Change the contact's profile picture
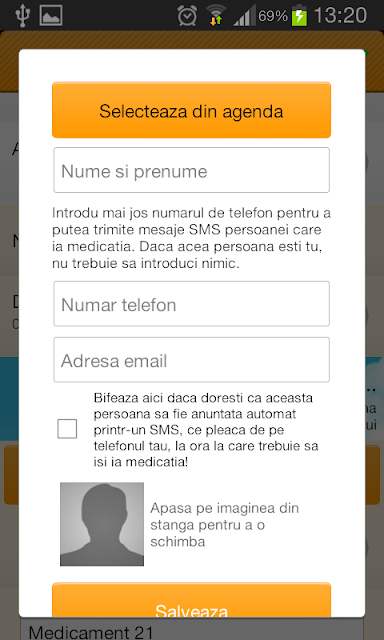 102,524
